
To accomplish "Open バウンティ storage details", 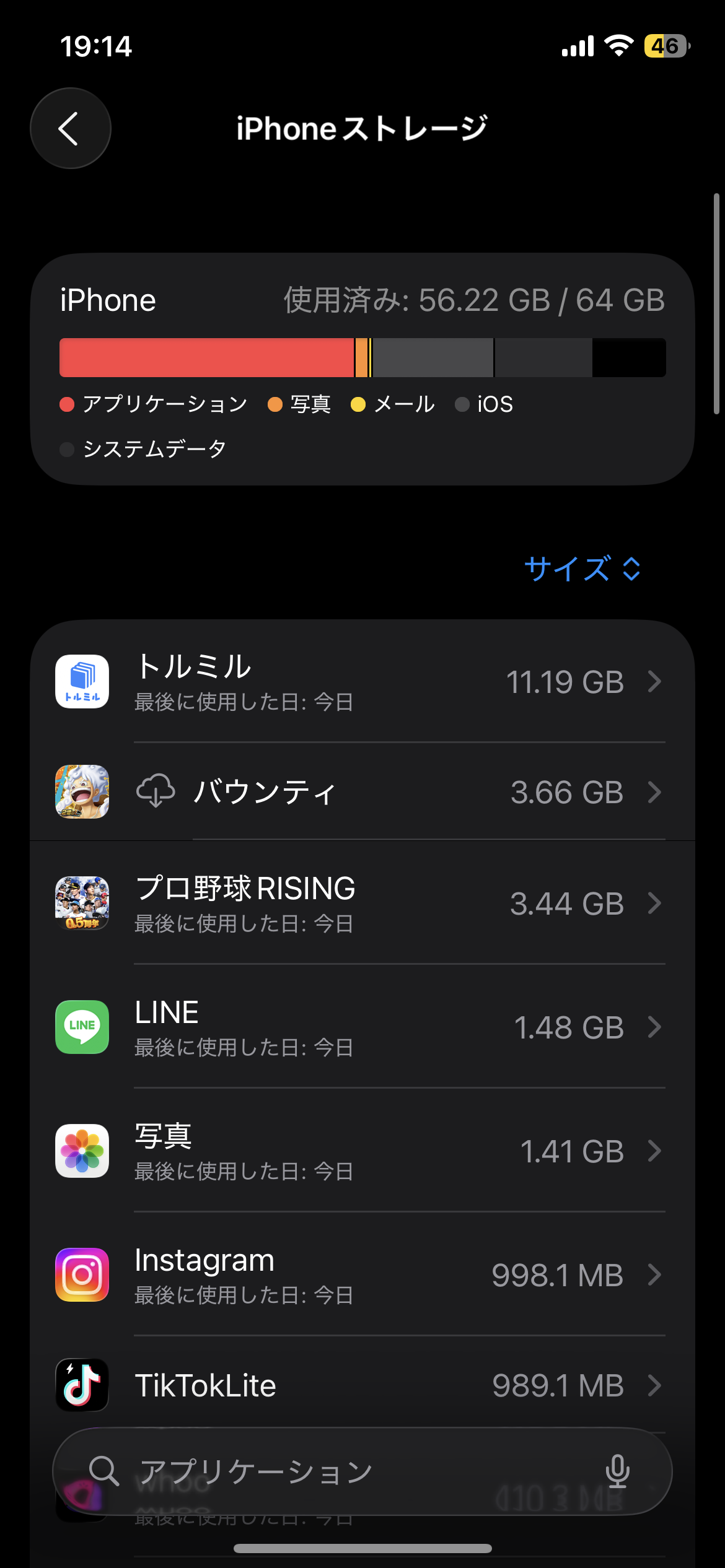I will (x=362, y=792).
